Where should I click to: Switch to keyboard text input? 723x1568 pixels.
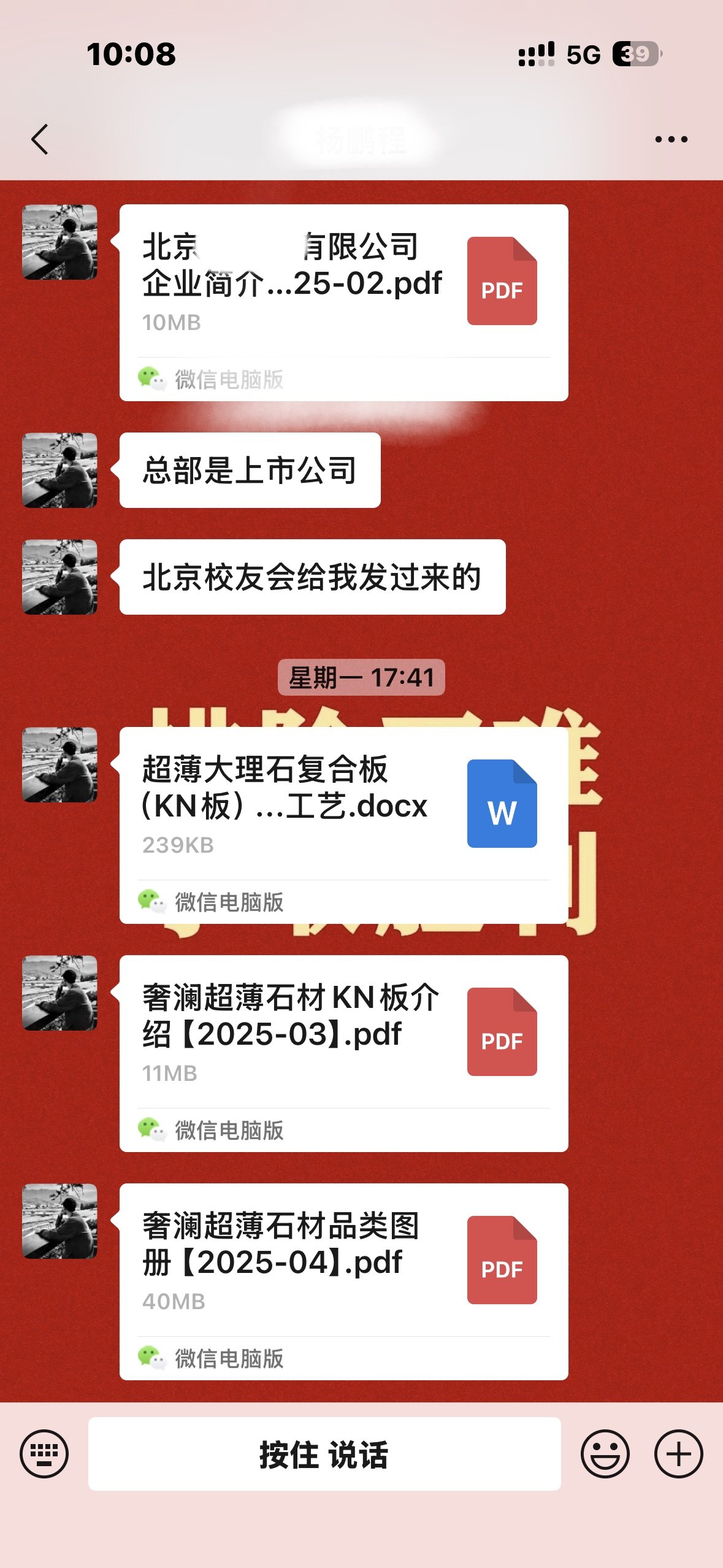point(44,1453)
